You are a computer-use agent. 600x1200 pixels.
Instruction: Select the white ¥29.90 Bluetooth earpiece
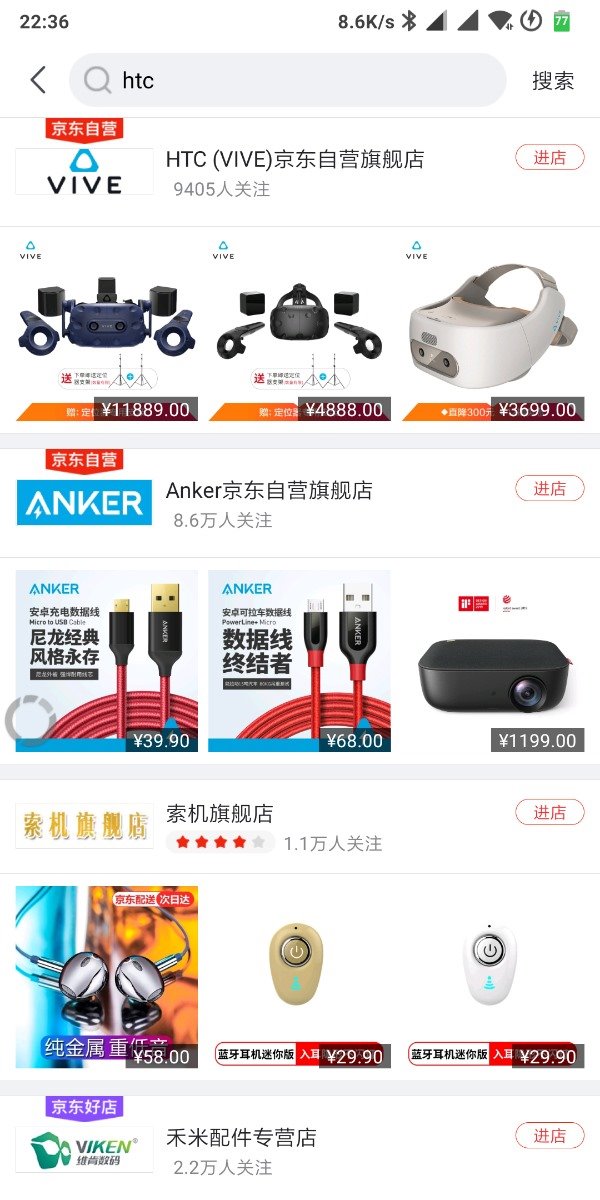pos(492,977)
